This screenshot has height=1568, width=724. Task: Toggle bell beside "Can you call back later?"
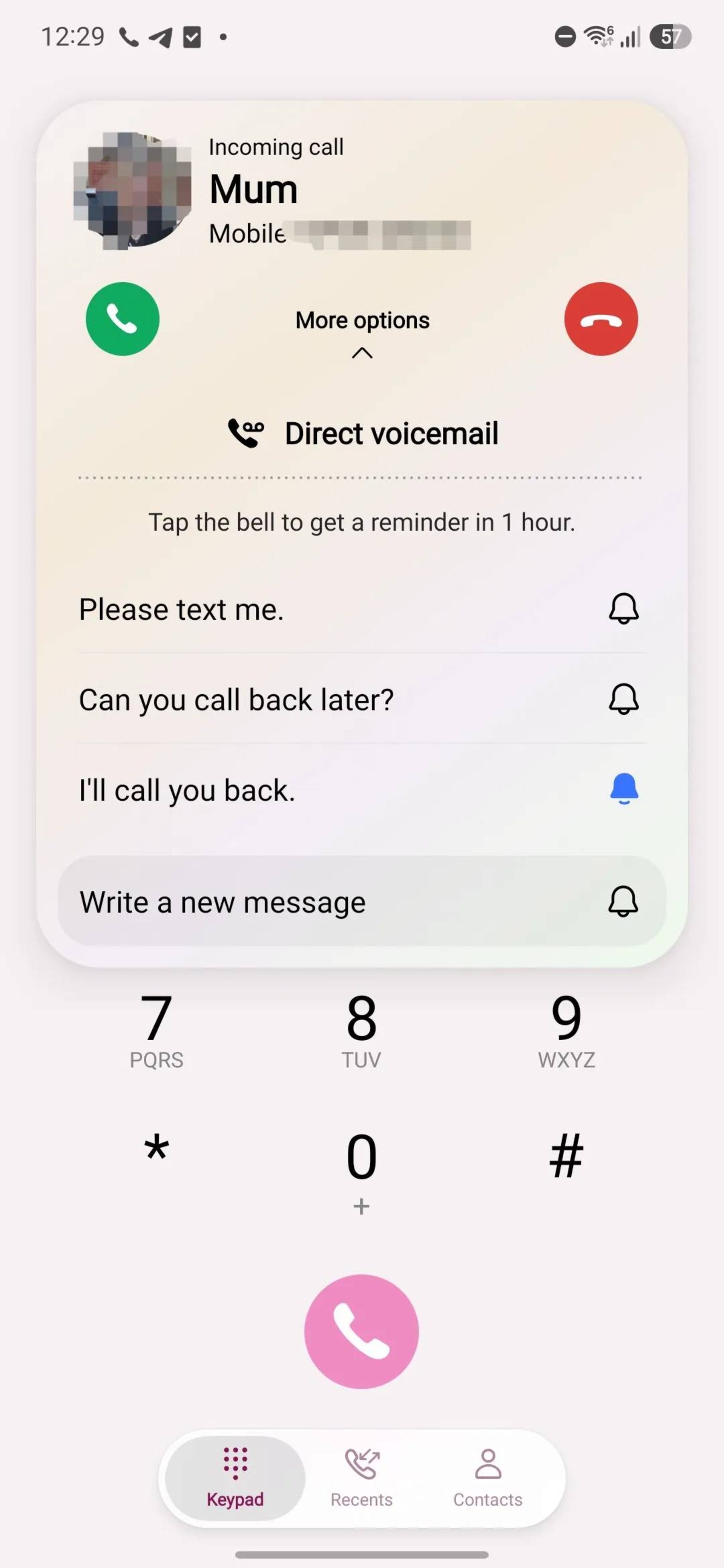(x=623, y=699)
